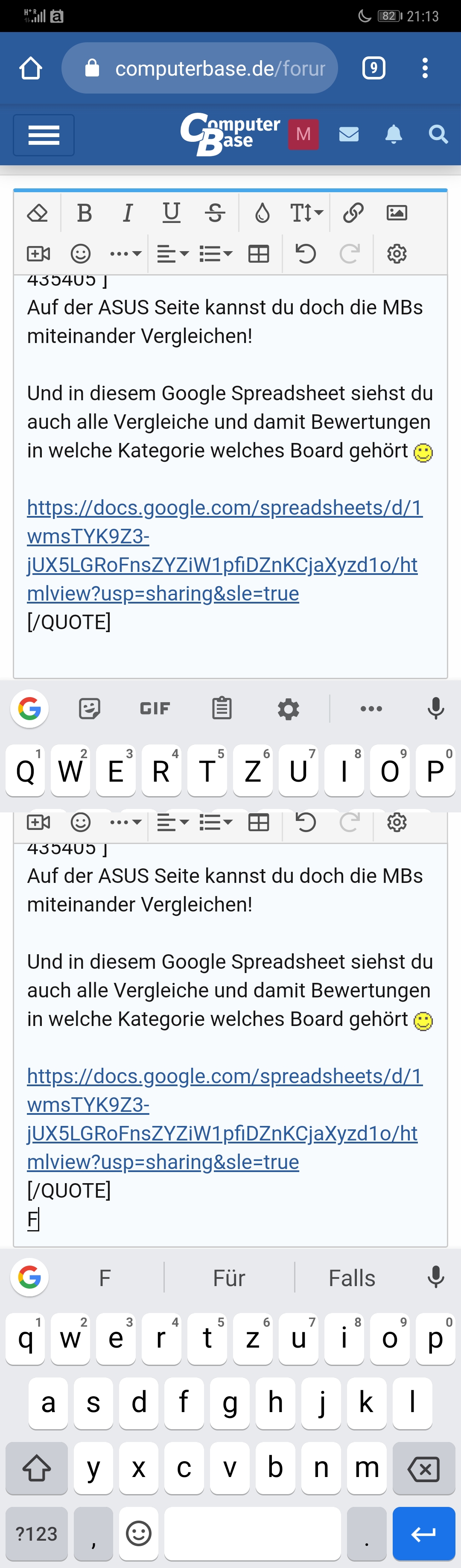Open the text color picker
The image size is (461, 1568).
pyautogui.click(x=262, y=213)
